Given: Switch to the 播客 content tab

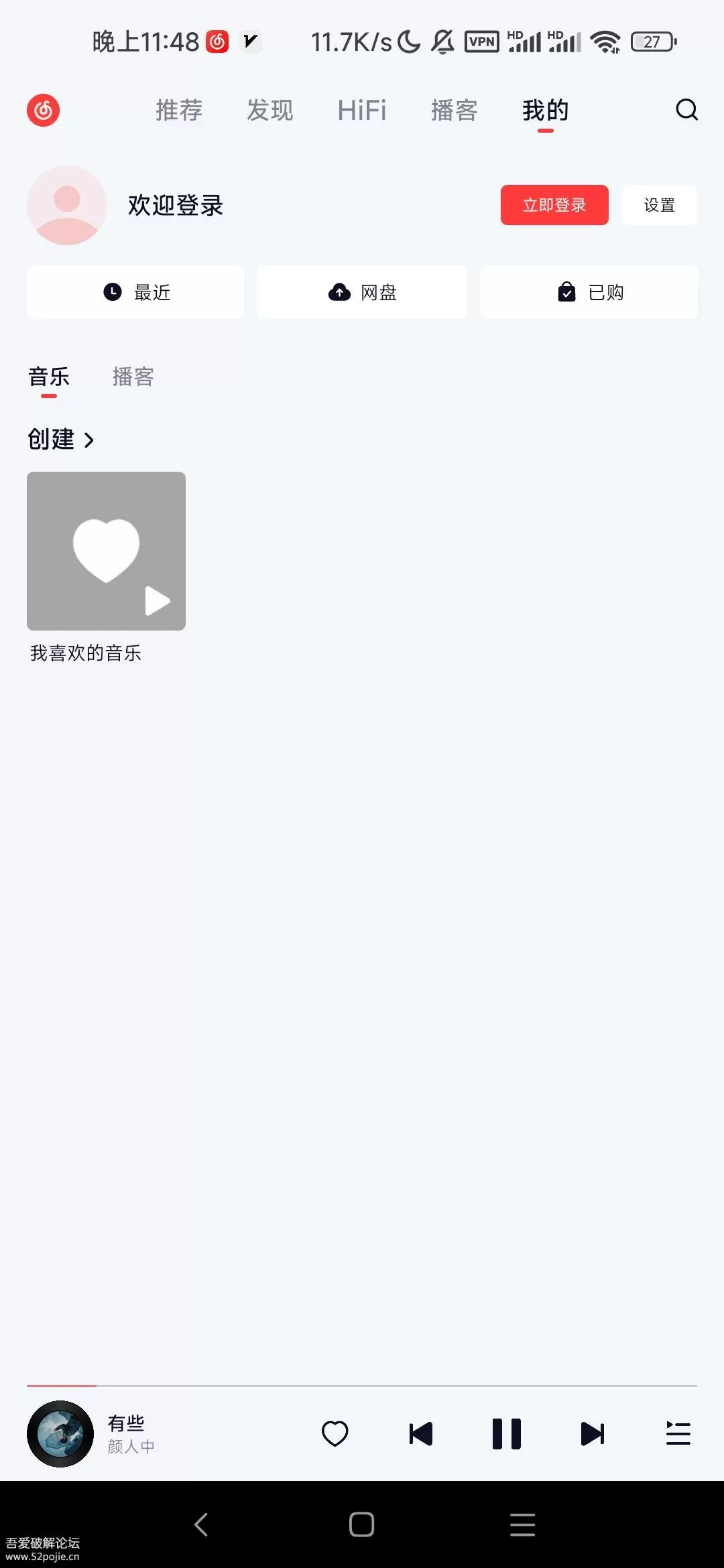Looking at the screenshot, I should [132, 377].
